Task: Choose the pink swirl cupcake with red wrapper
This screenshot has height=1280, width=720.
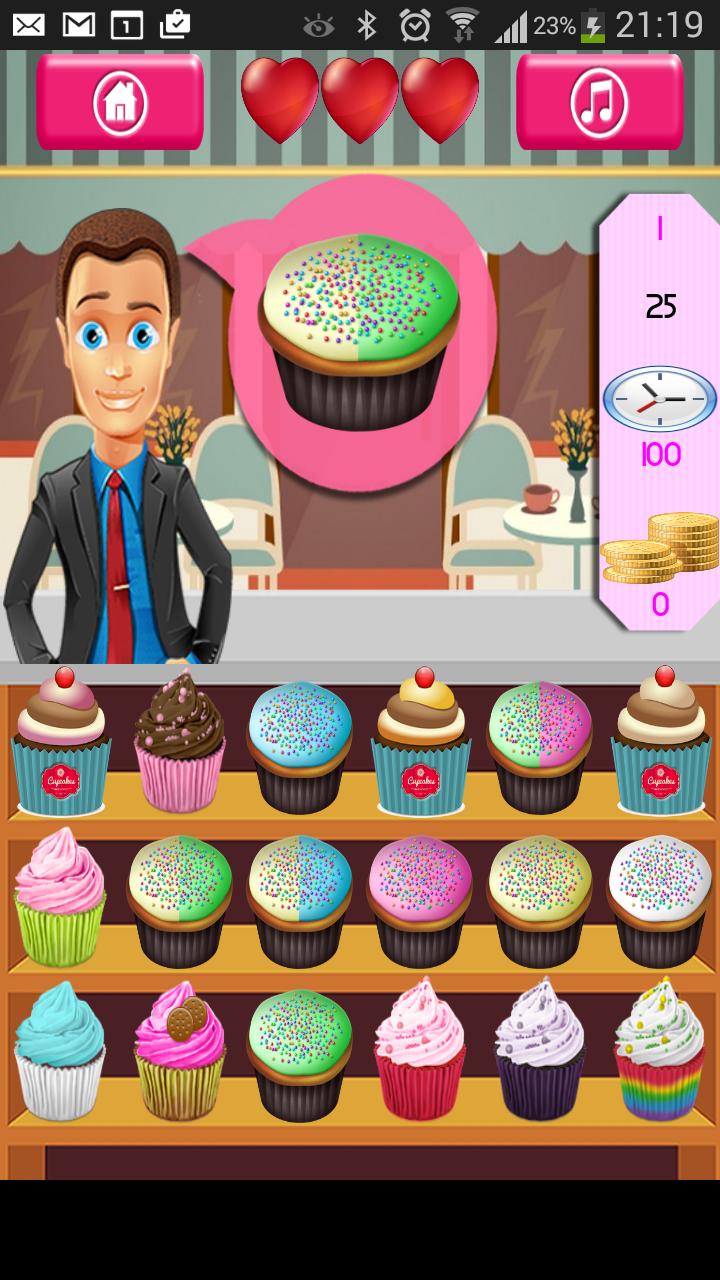Action: pos(420,1052)
